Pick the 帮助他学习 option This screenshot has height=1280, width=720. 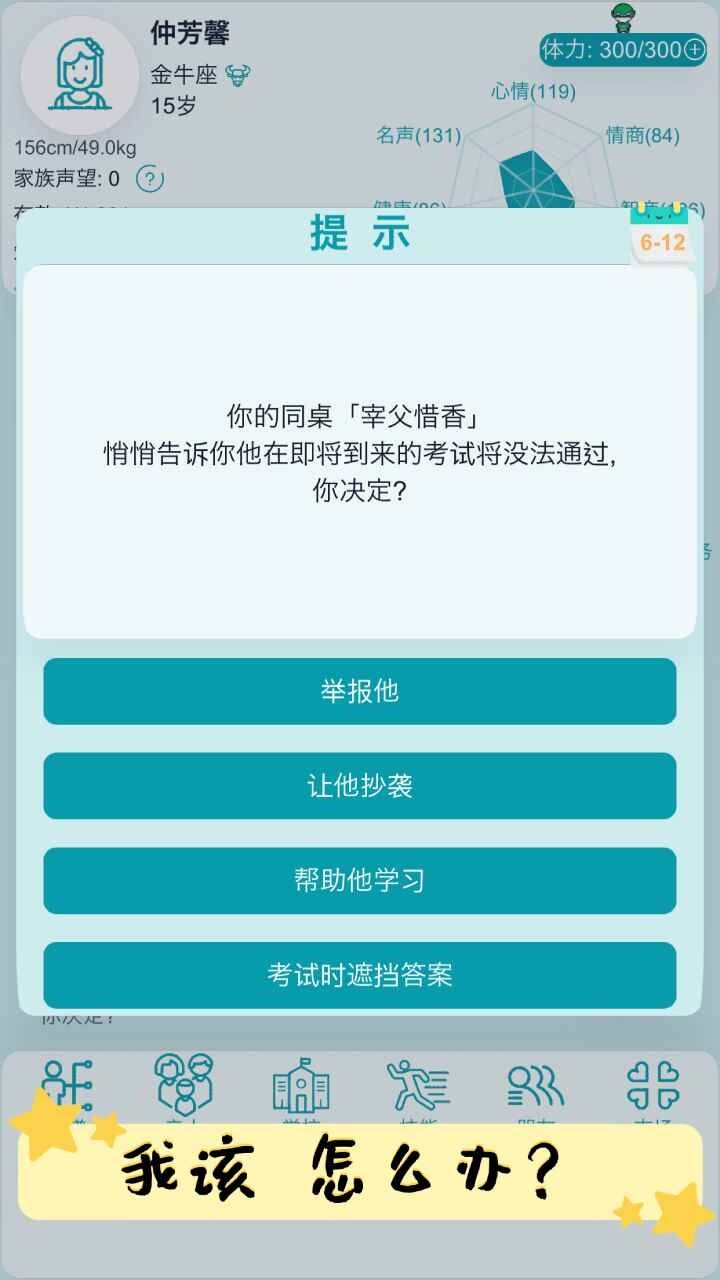click(360, 880)
